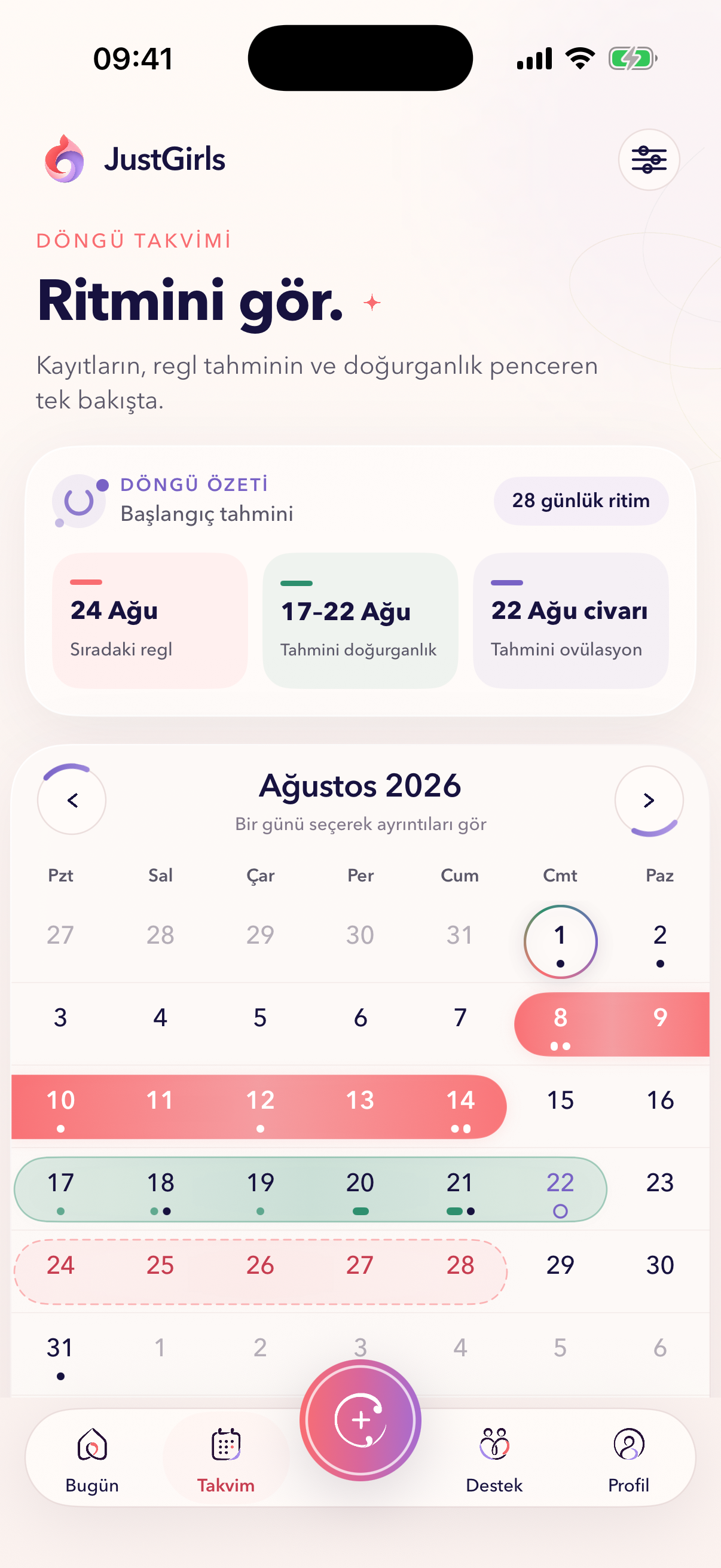The image size is (721, 1568).
Task: Open the 24 Ağu next period card
Action: click(x=149, y=620)
